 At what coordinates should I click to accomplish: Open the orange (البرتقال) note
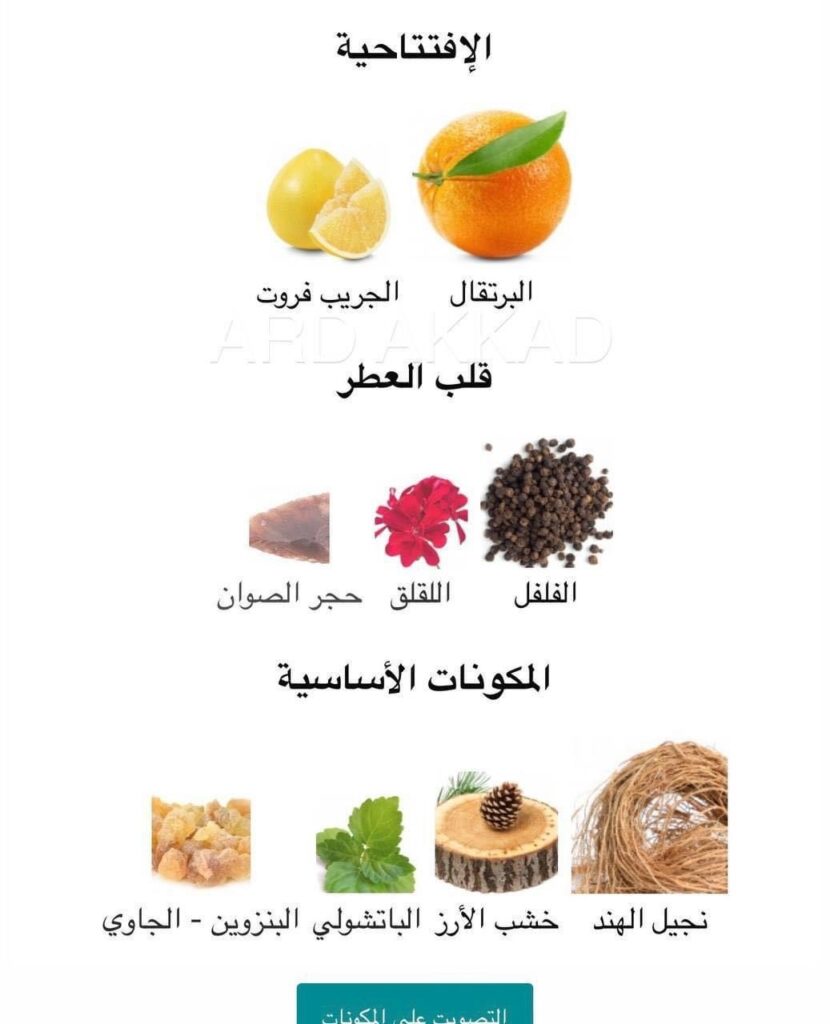[493, 186]
